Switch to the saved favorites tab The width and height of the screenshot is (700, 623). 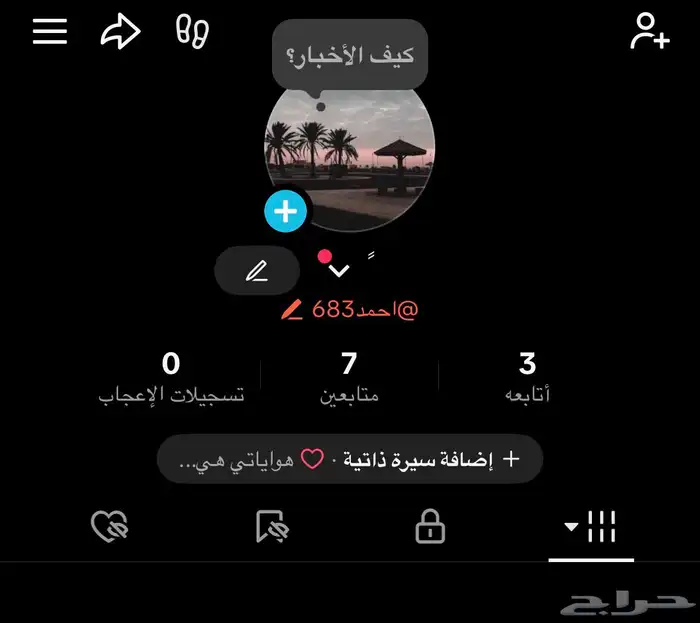click(x=271, y=526)
